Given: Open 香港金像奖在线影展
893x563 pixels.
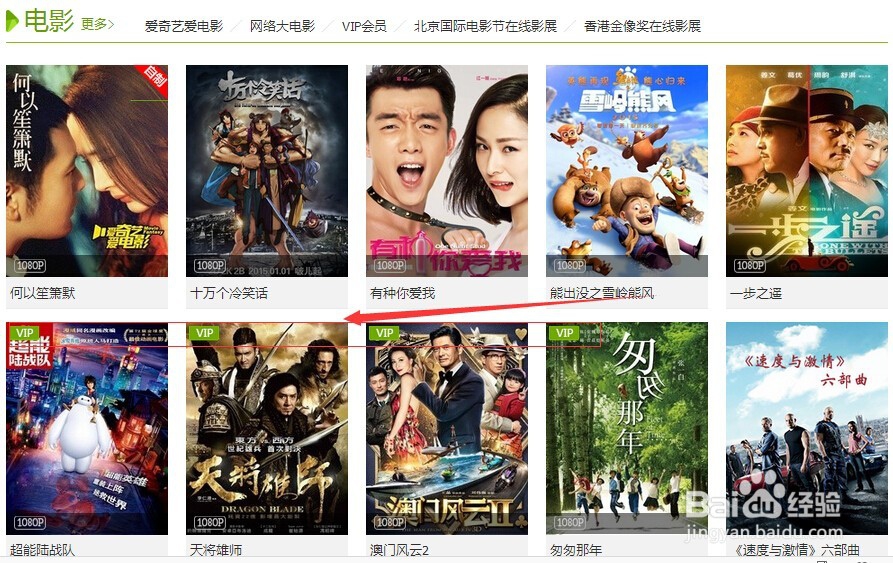Looking at the screenshot, I should (642, 26).
